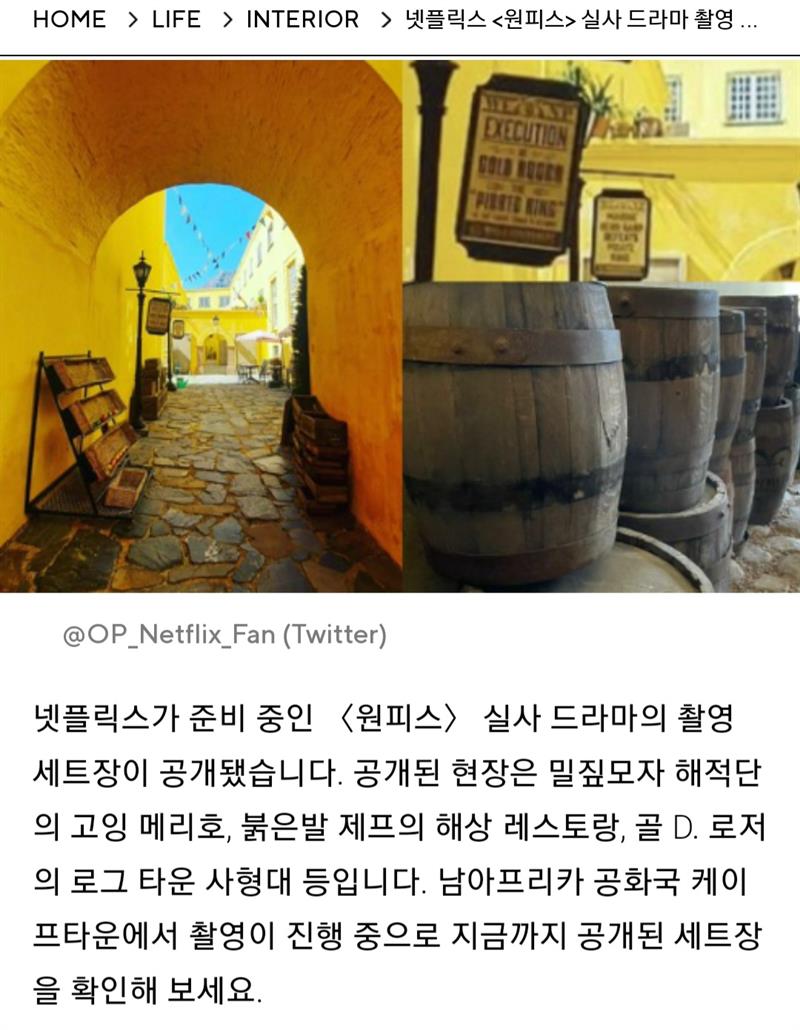
Task: Open the INTERIOR breadcrumb category
Action: (302, 20)
